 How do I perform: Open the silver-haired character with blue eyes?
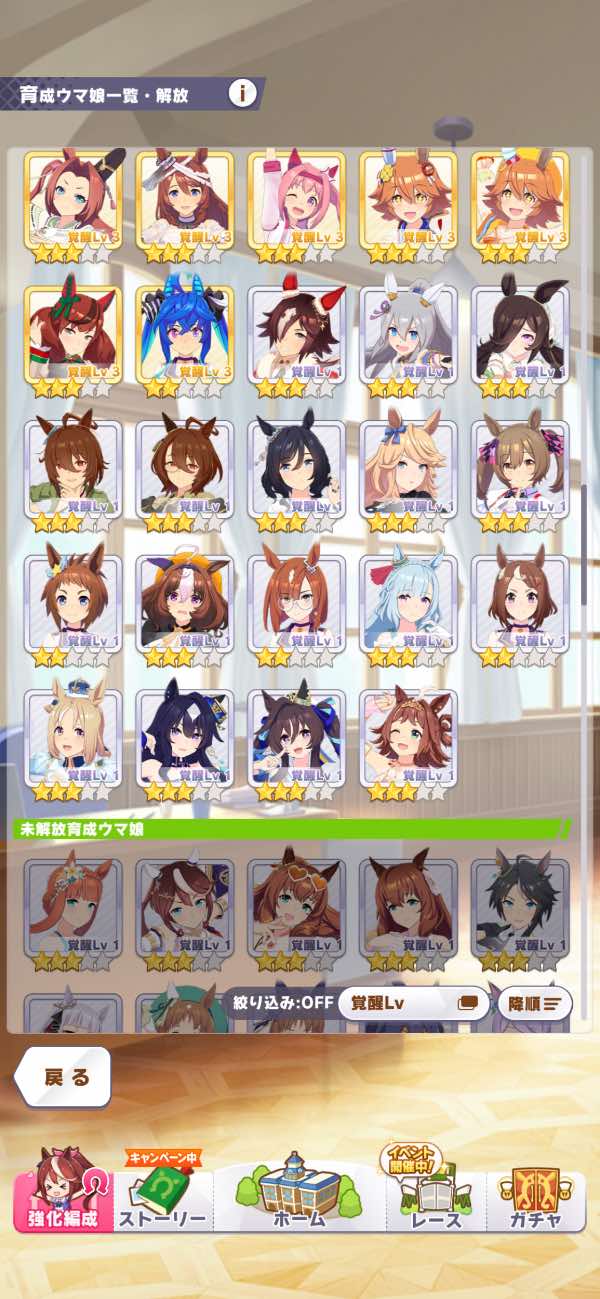(x=409, y=336)
